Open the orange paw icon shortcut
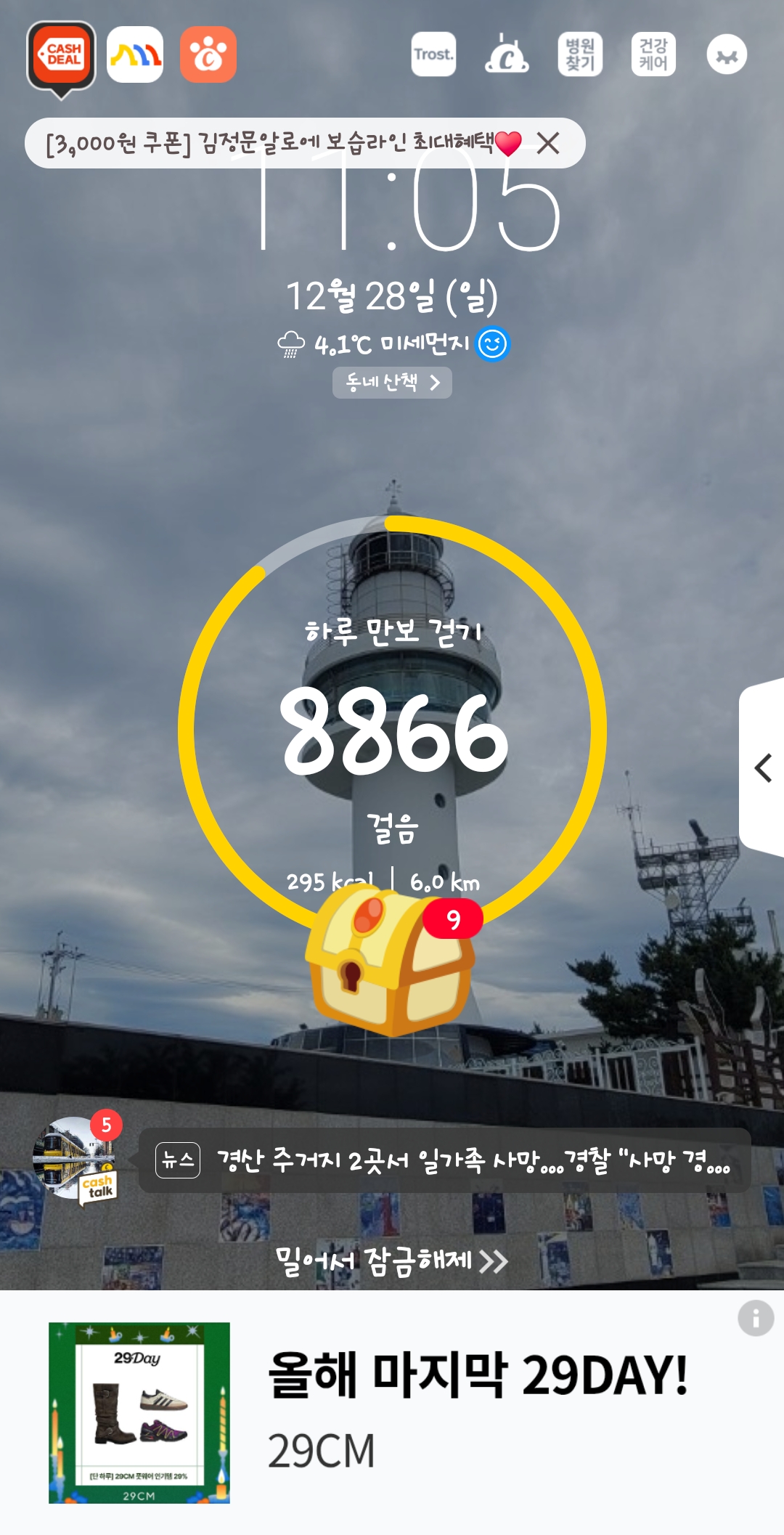This screenshot has width=784, height=1535. 208,54
